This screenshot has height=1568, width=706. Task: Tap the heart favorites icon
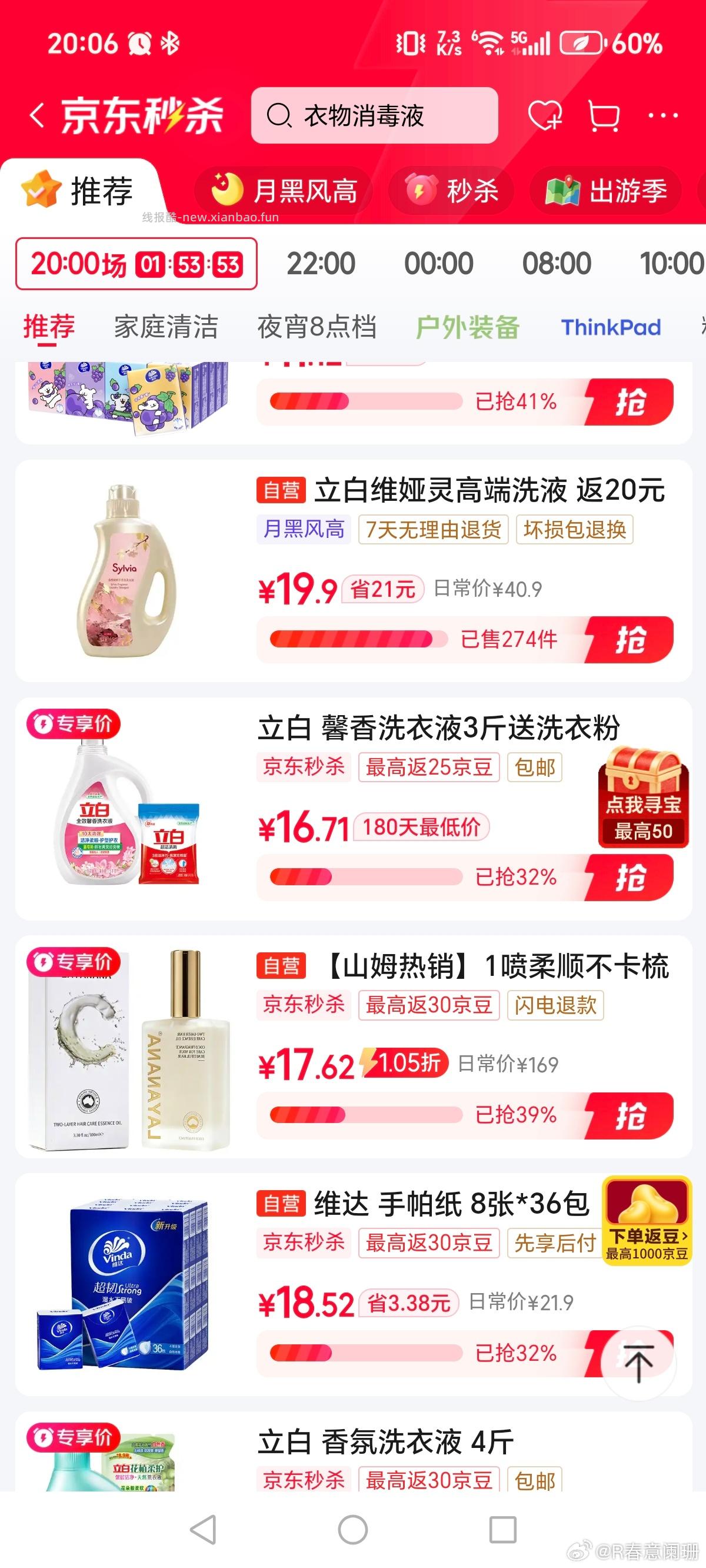click(547, 114)
